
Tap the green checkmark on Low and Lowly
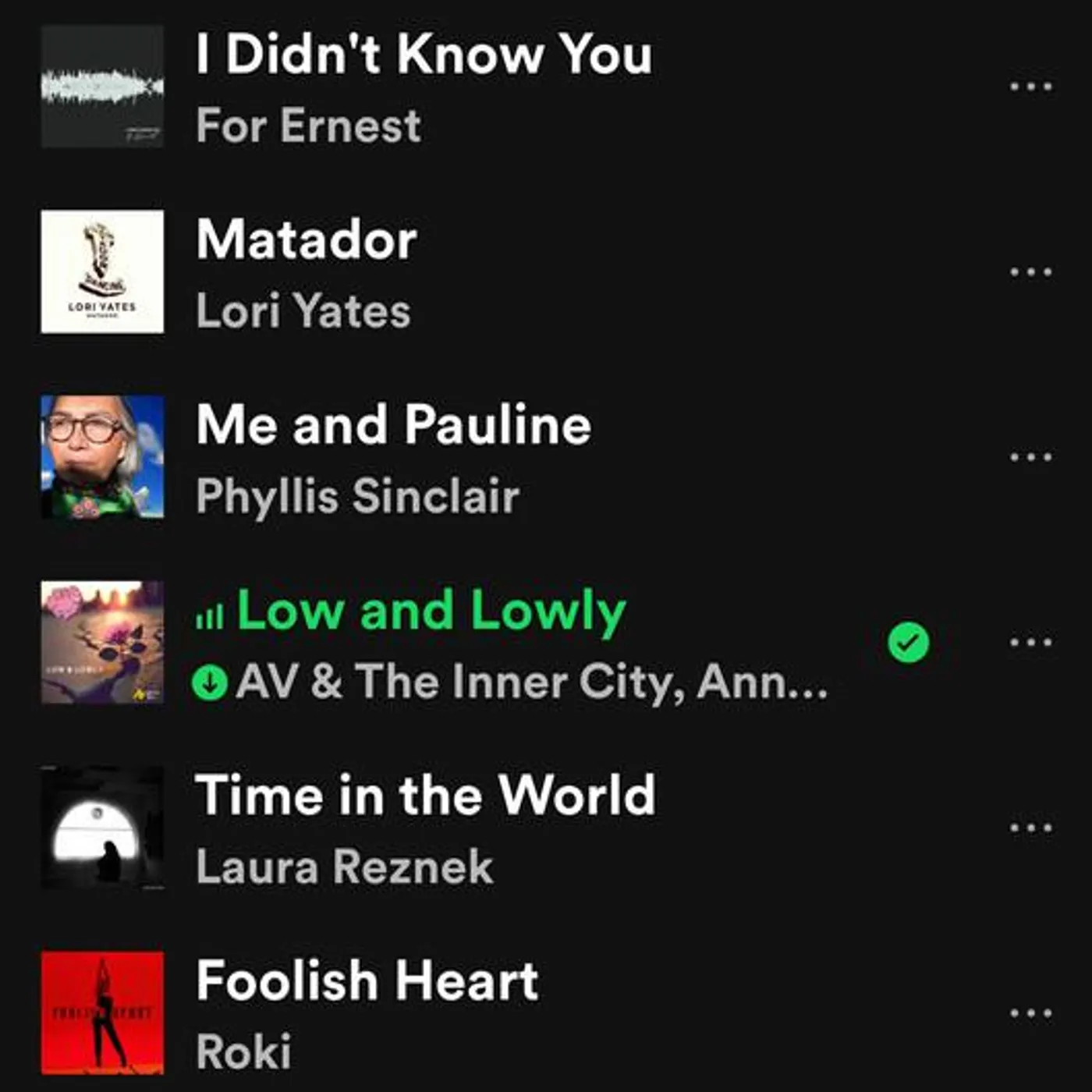(x=908, y=643)
